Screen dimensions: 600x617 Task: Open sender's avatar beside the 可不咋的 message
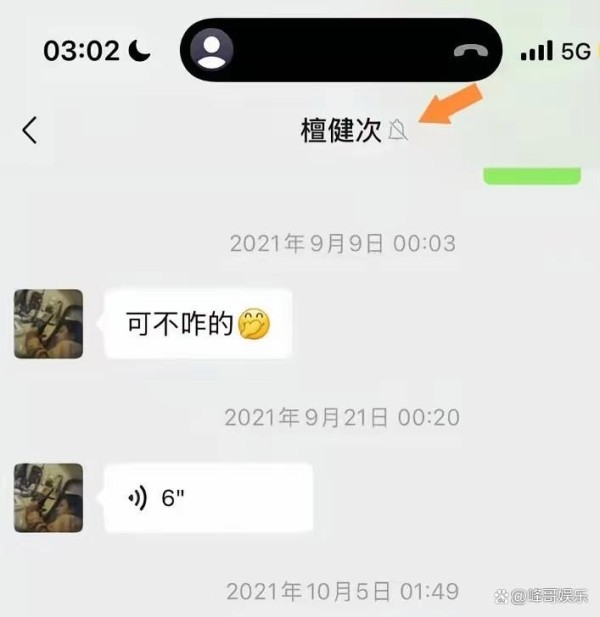click(48, 324)
